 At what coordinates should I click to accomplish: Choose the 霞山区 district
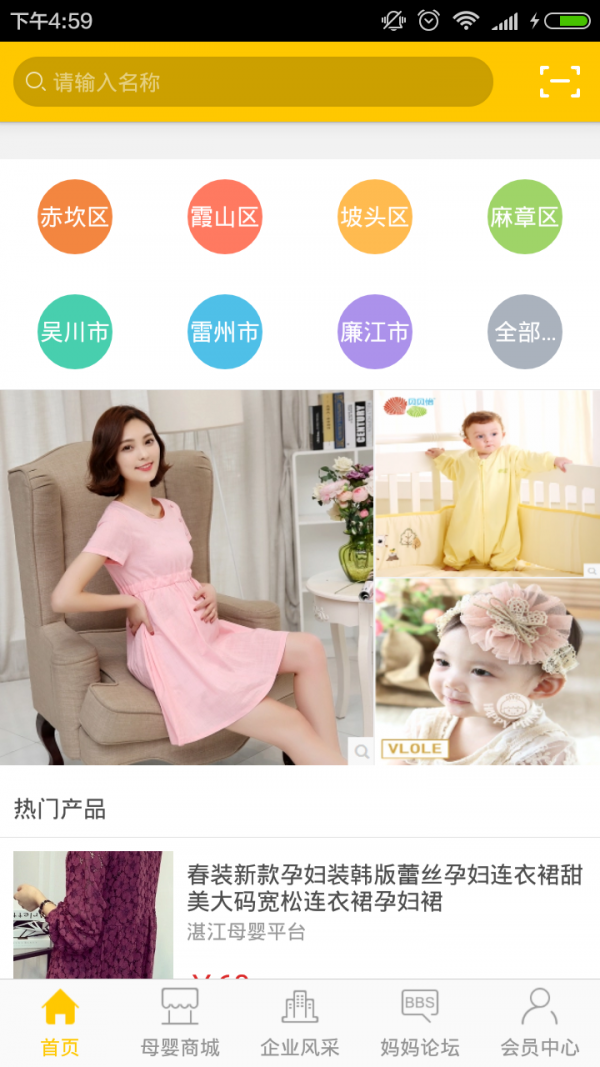point(225,217)
